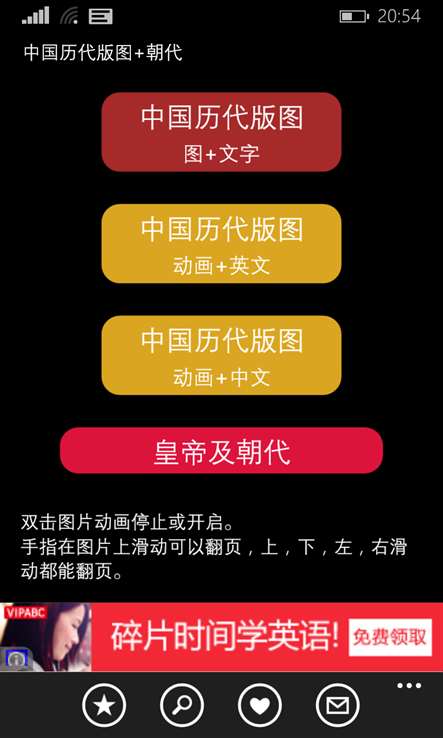Open the search magnifier icon
This screenshot has height=738, width=443.
click(182, 705)
